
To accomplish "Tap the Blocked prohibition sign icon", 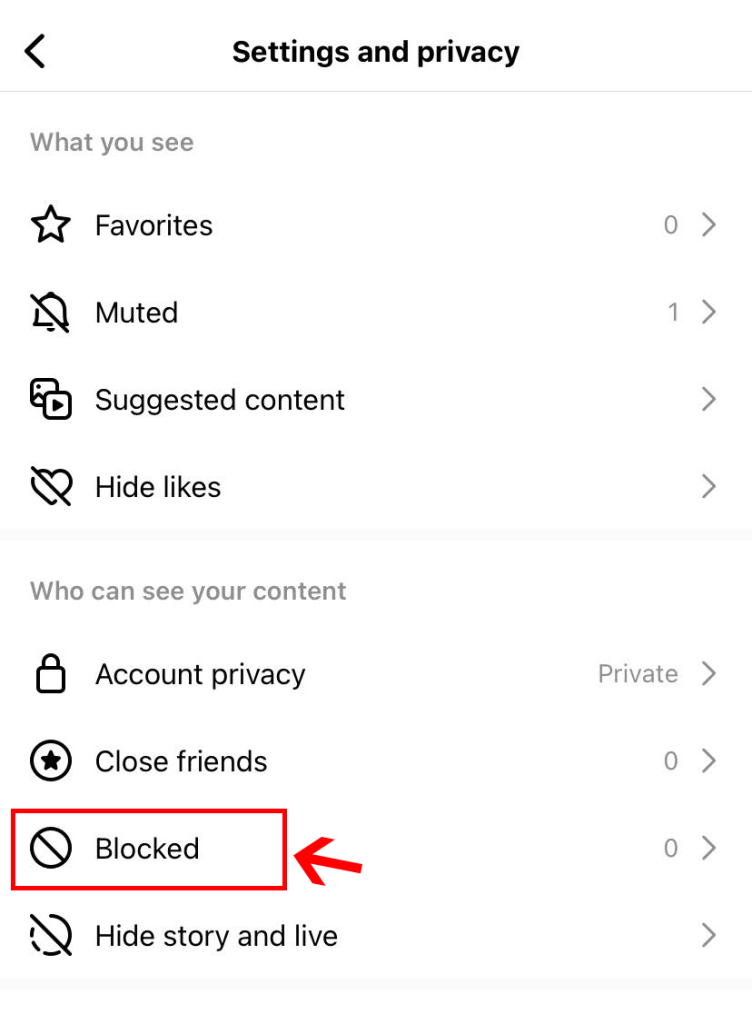I will [x=50, y=848].
